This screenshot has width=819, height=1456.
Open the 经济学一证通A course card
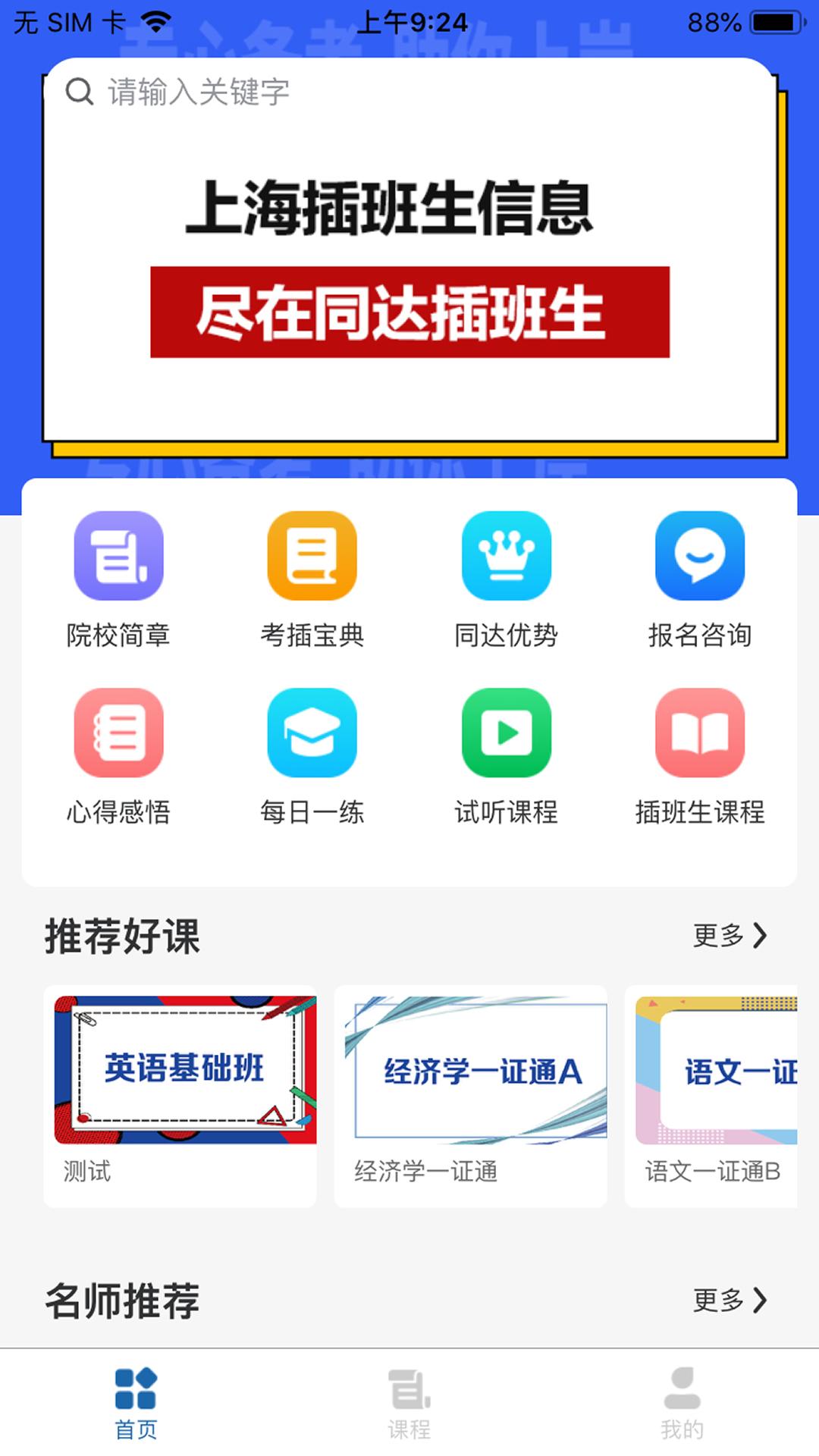coord(471,1095)
